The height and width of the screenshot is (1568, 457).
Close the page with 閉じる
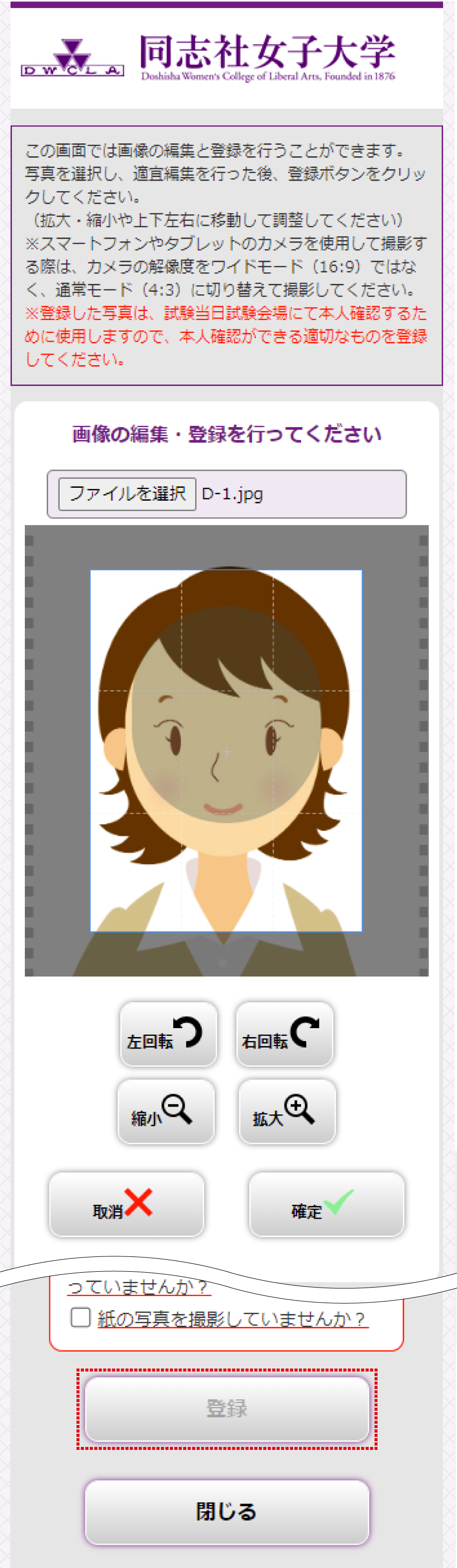(227, 1511)
